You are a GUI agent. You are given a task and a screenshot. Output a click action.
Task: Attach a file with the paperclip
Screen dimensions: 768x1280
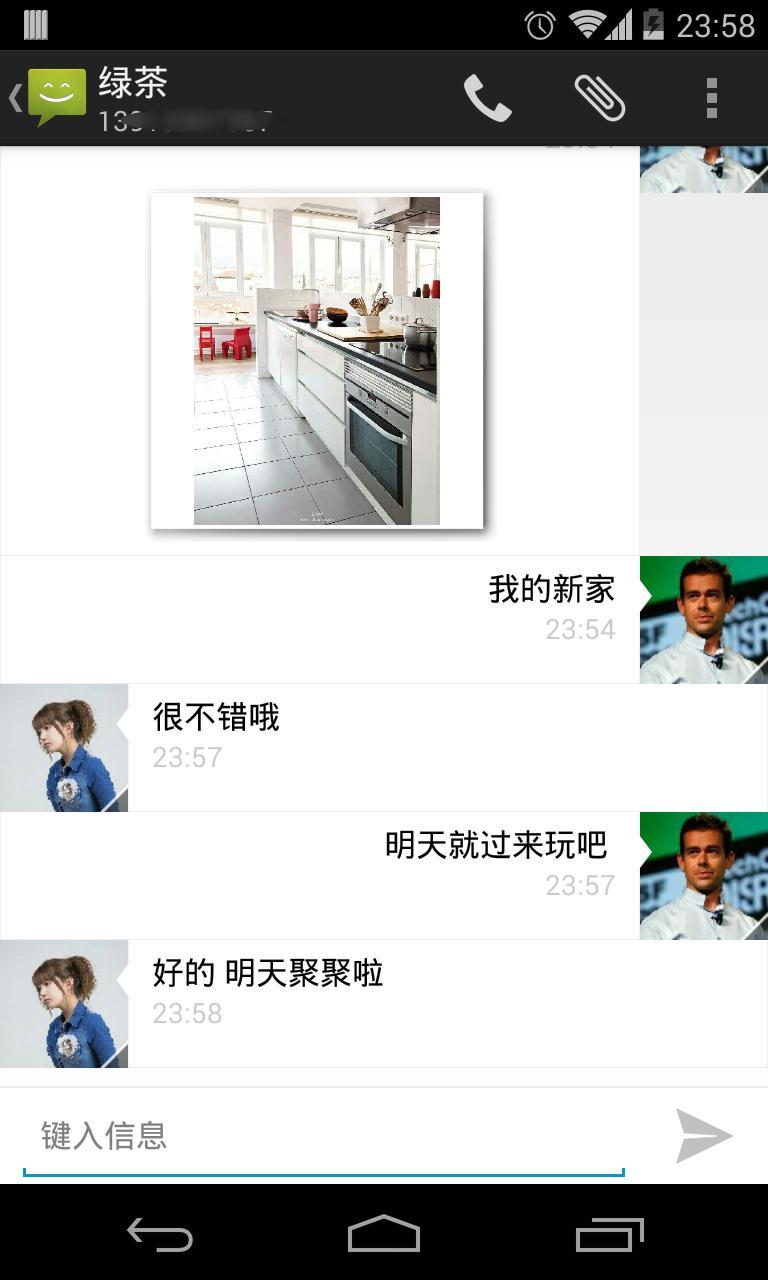pyautogui.click(x=600, y=99)
